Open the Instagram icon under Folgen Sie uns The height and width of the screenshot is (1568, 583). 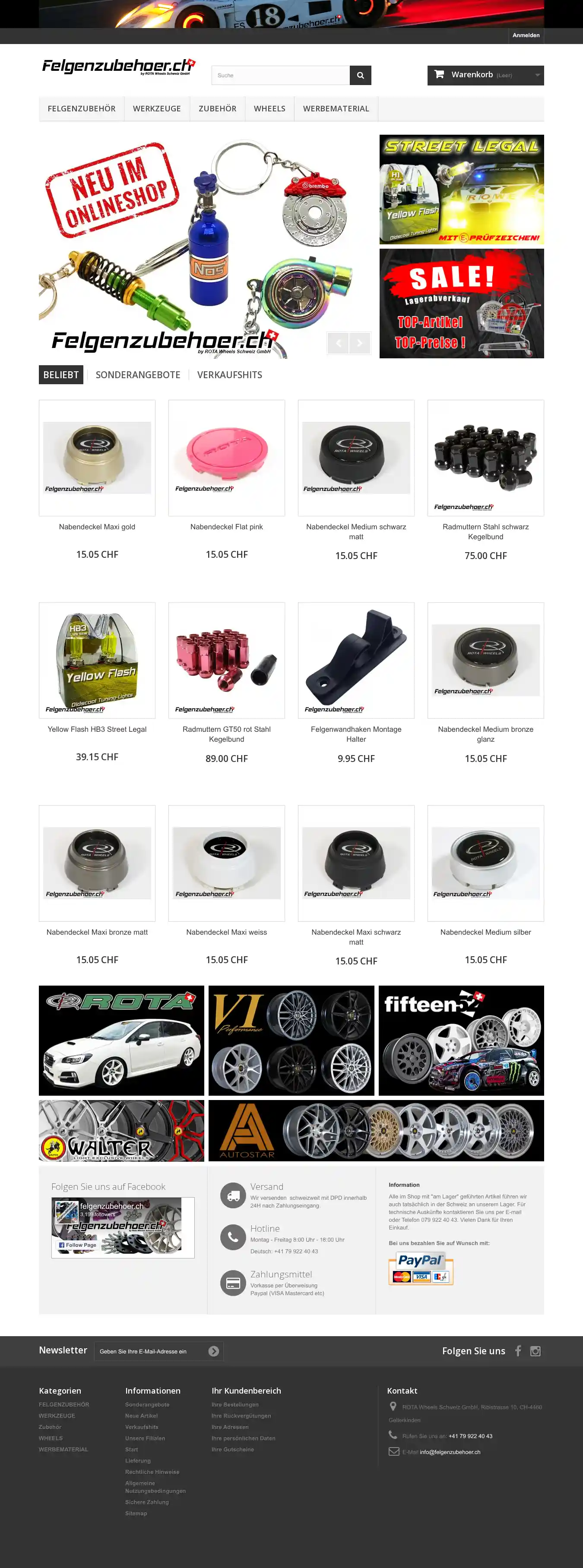click(535, 1351)
